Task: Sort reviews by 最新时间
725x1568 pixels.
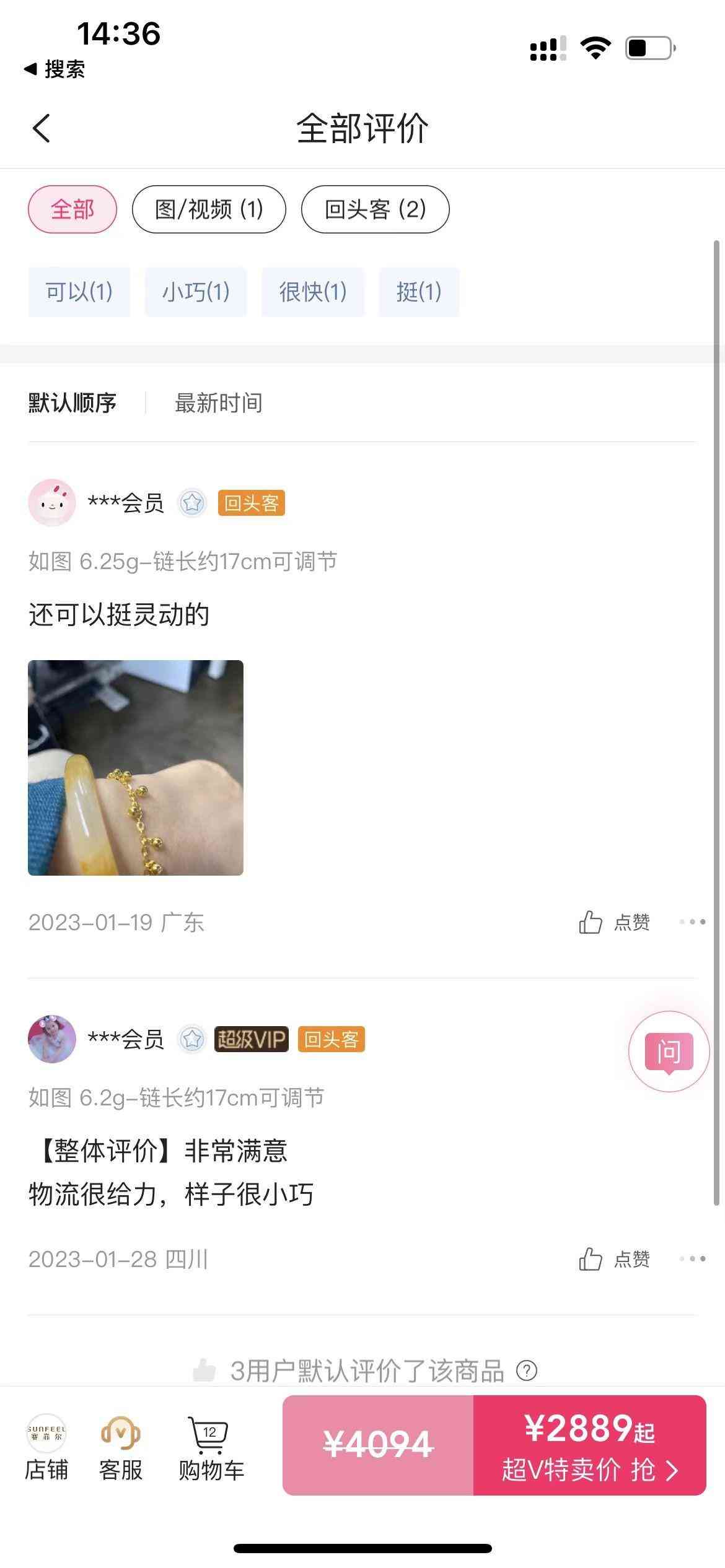Action: 218,403
